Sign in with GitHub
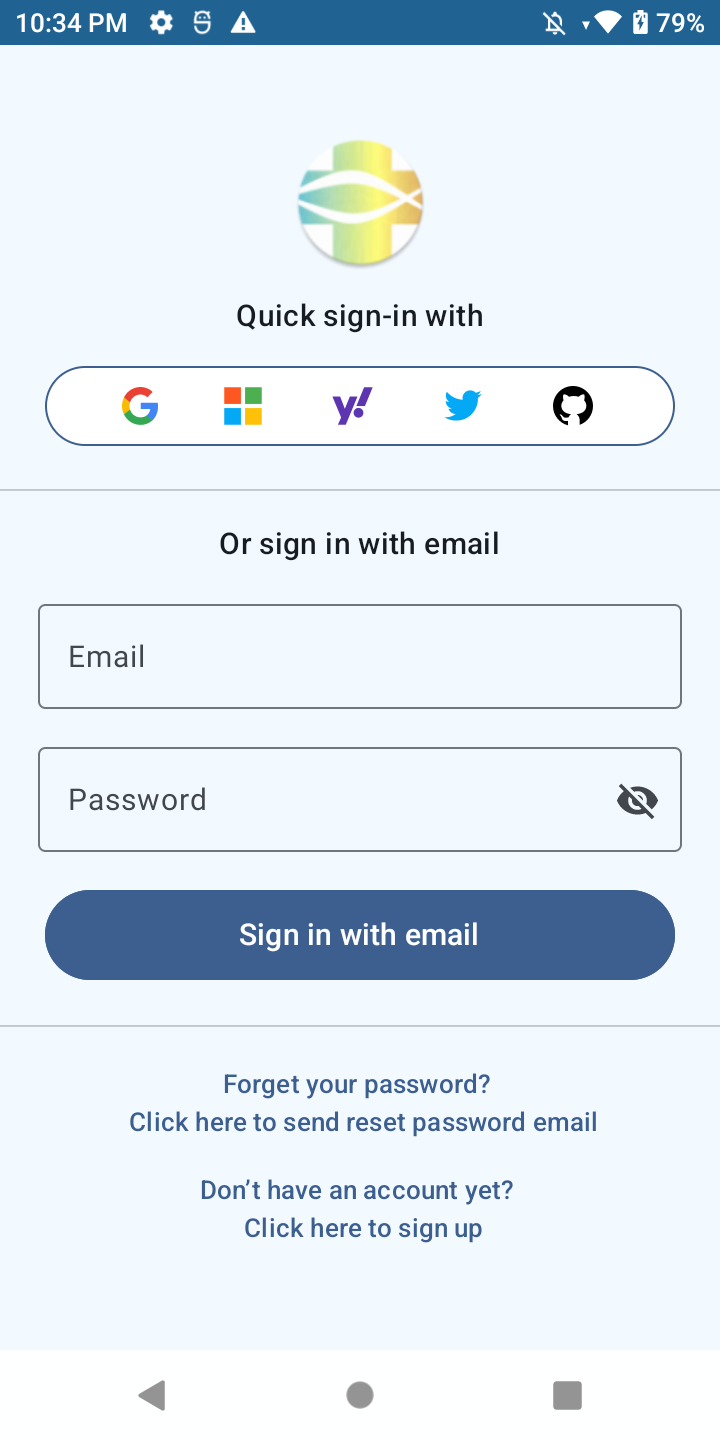 coord(573,406)
